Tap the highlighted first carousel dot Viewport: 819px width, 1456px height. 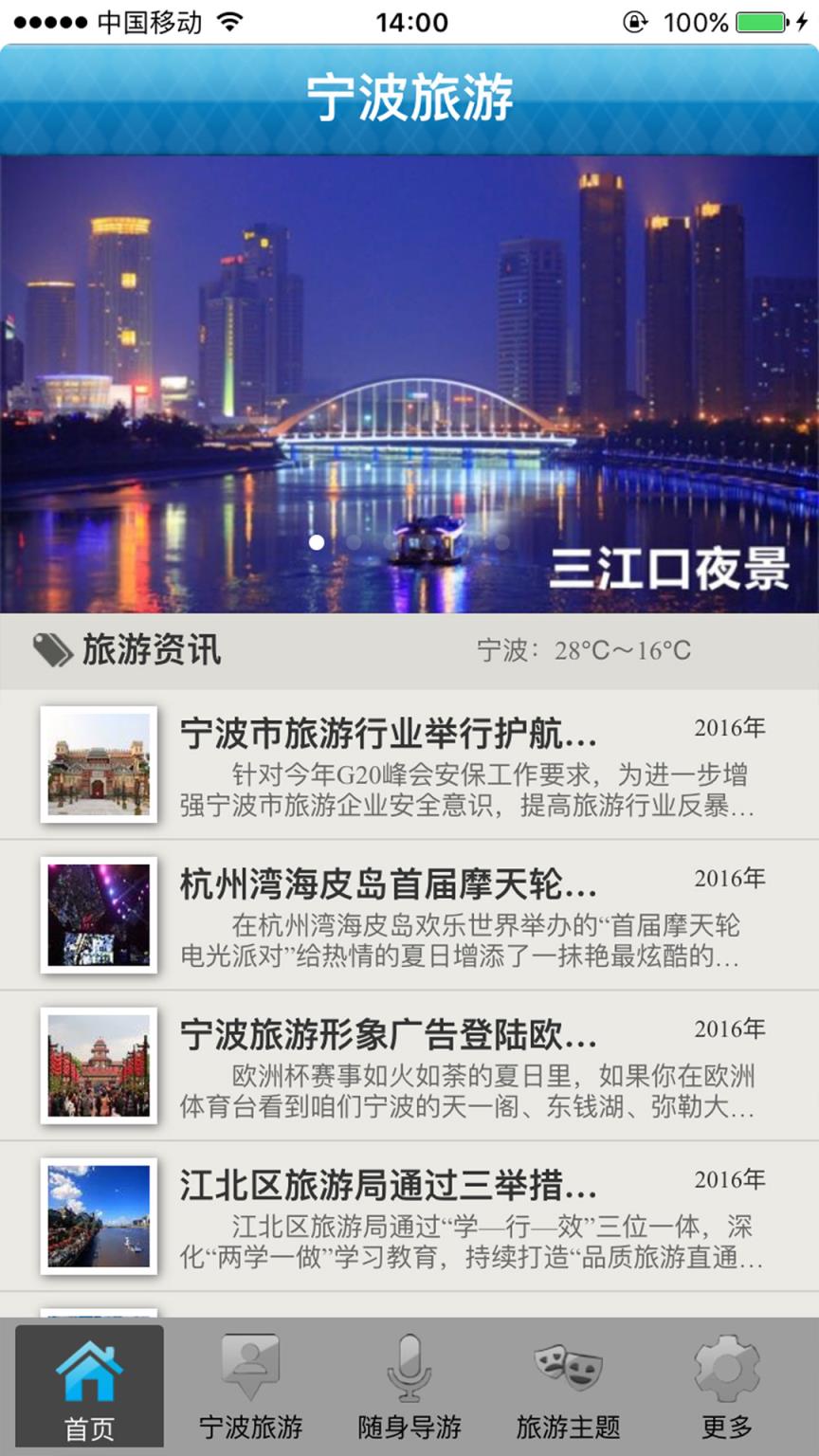(x=317, y=540)
